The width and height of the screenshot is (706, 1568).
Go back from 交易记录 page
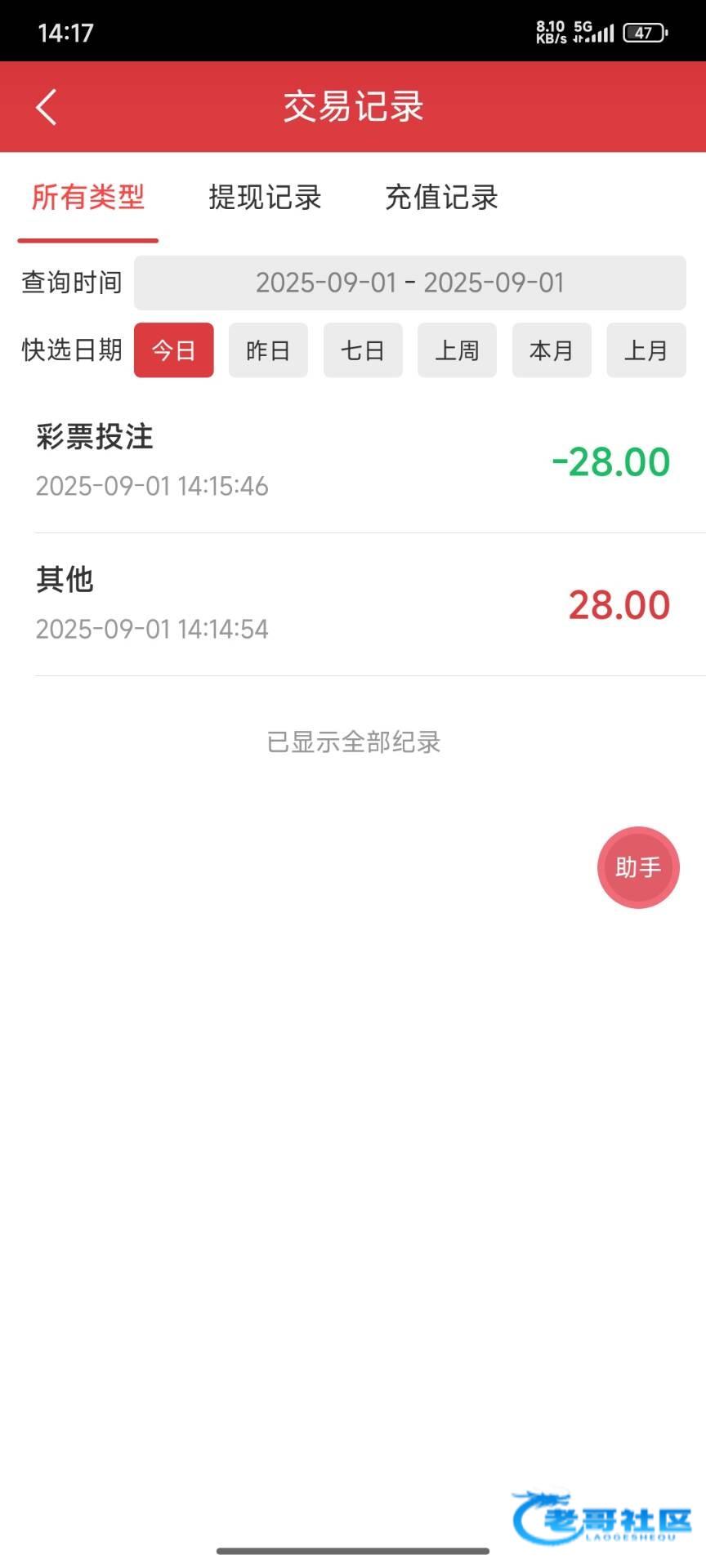tap(47, 107)
